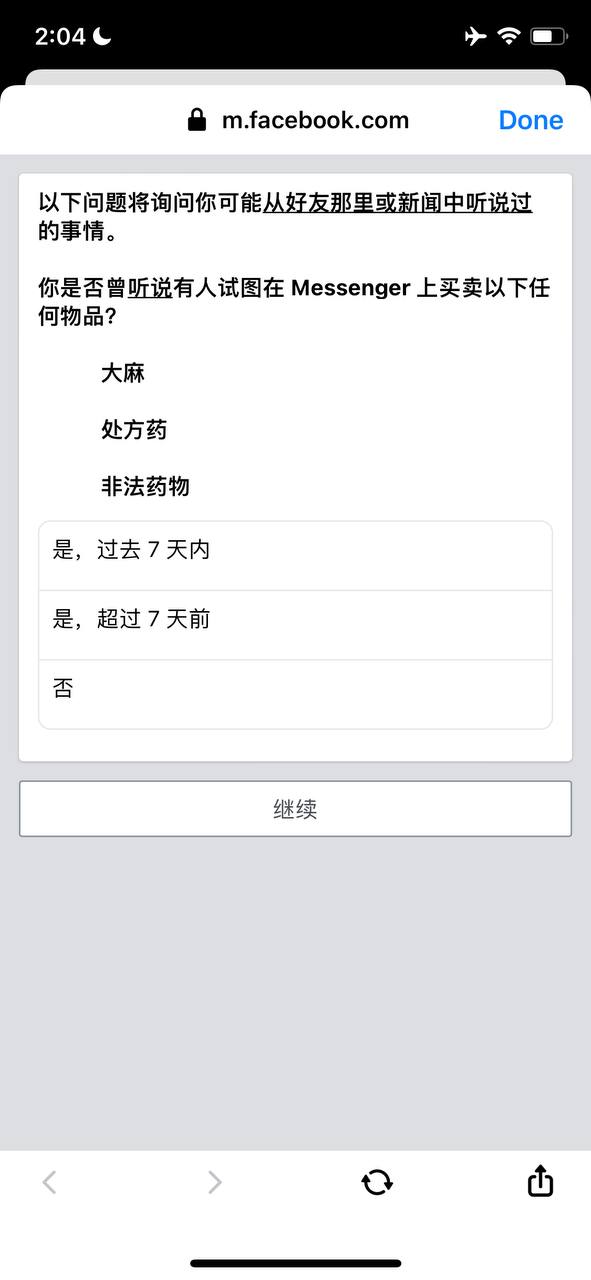Tap the 继续 button
Viewport: 591px width, 1280px height.
[295, 809]
